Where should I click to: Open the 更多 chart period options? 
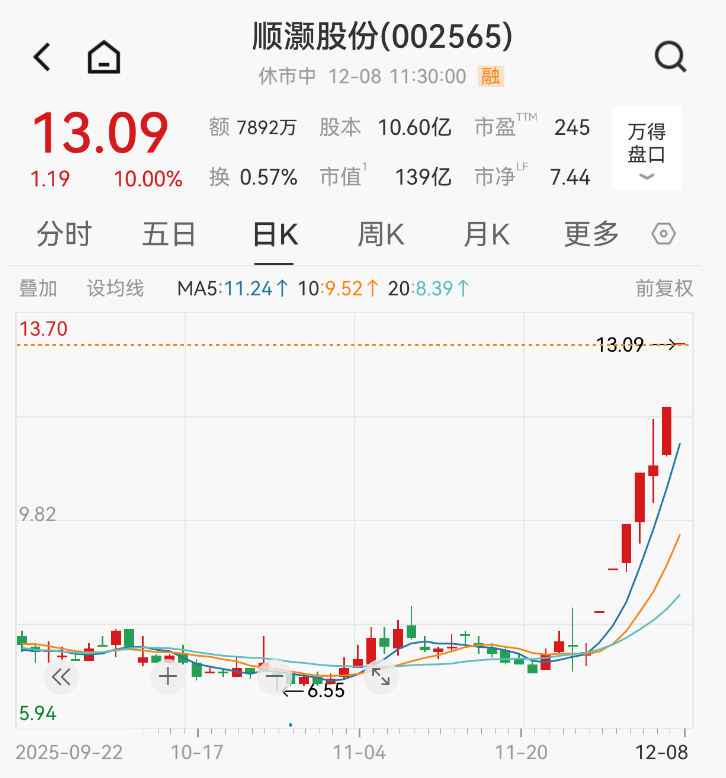[592, 235]
